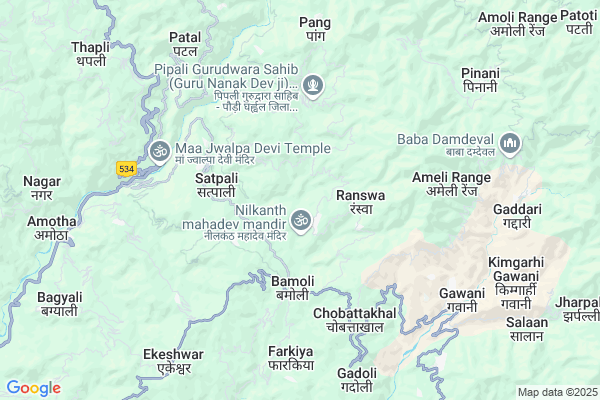Tap the Nilkanth mahadev mandir marker
The width and height of the screenshot is (600, 400).
(x=301, y=219)
